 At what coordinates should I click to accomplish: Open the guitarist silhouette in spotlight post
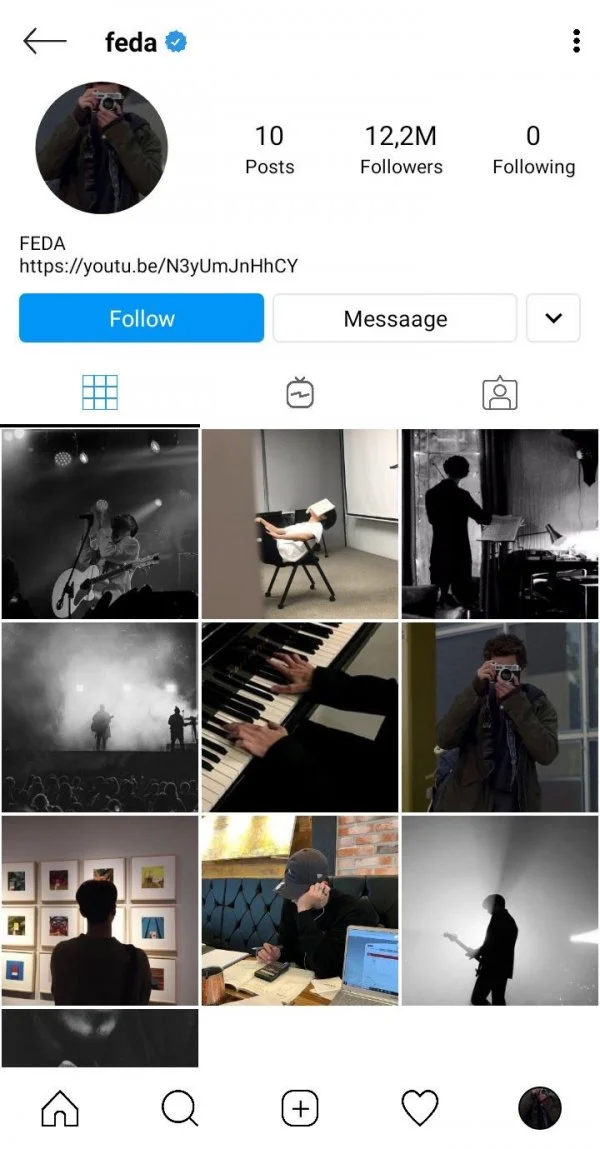[x=500, y=910]
